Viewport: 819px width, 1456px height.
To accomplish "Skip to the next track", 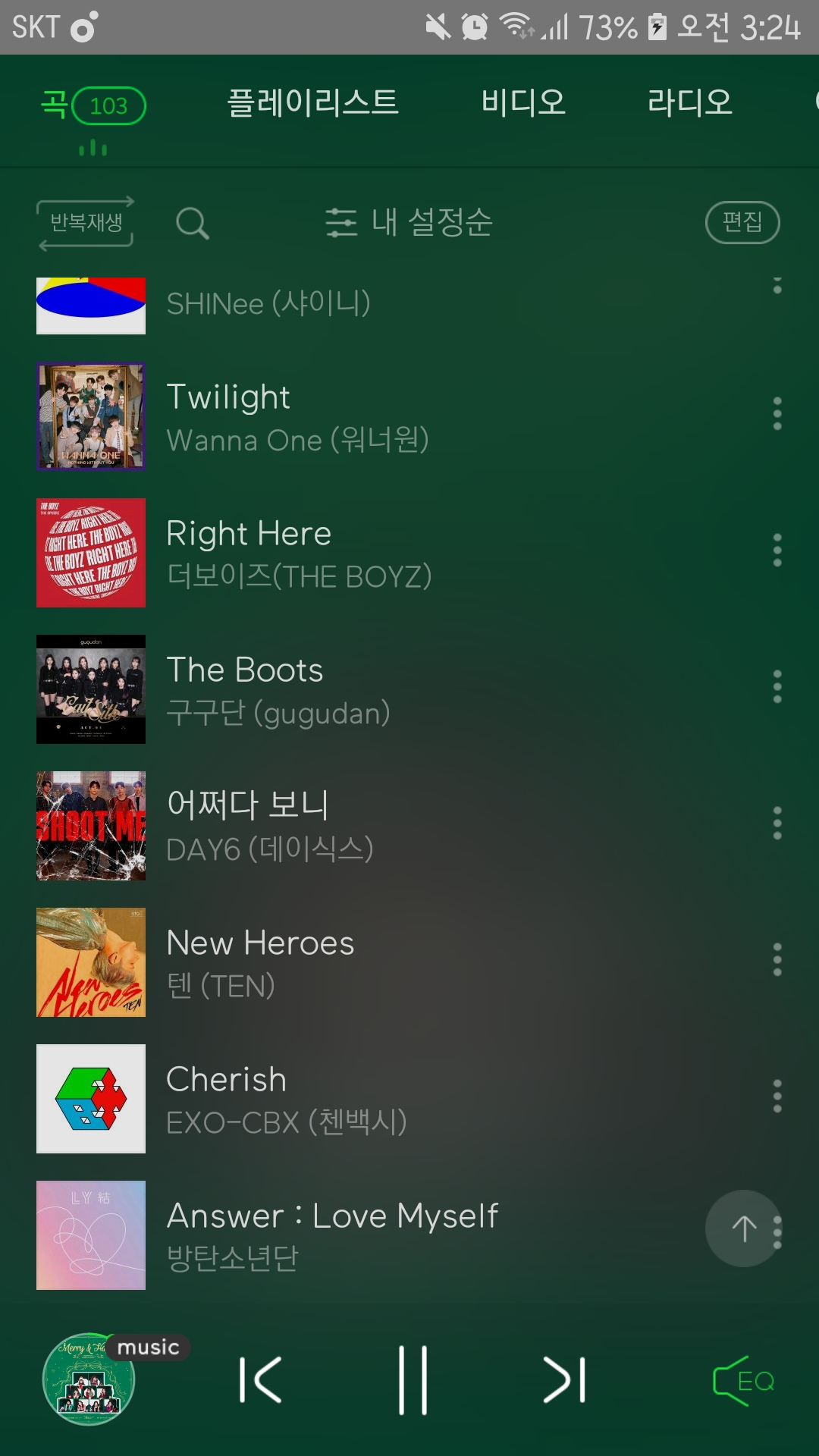I will (x=564, y=1380).
